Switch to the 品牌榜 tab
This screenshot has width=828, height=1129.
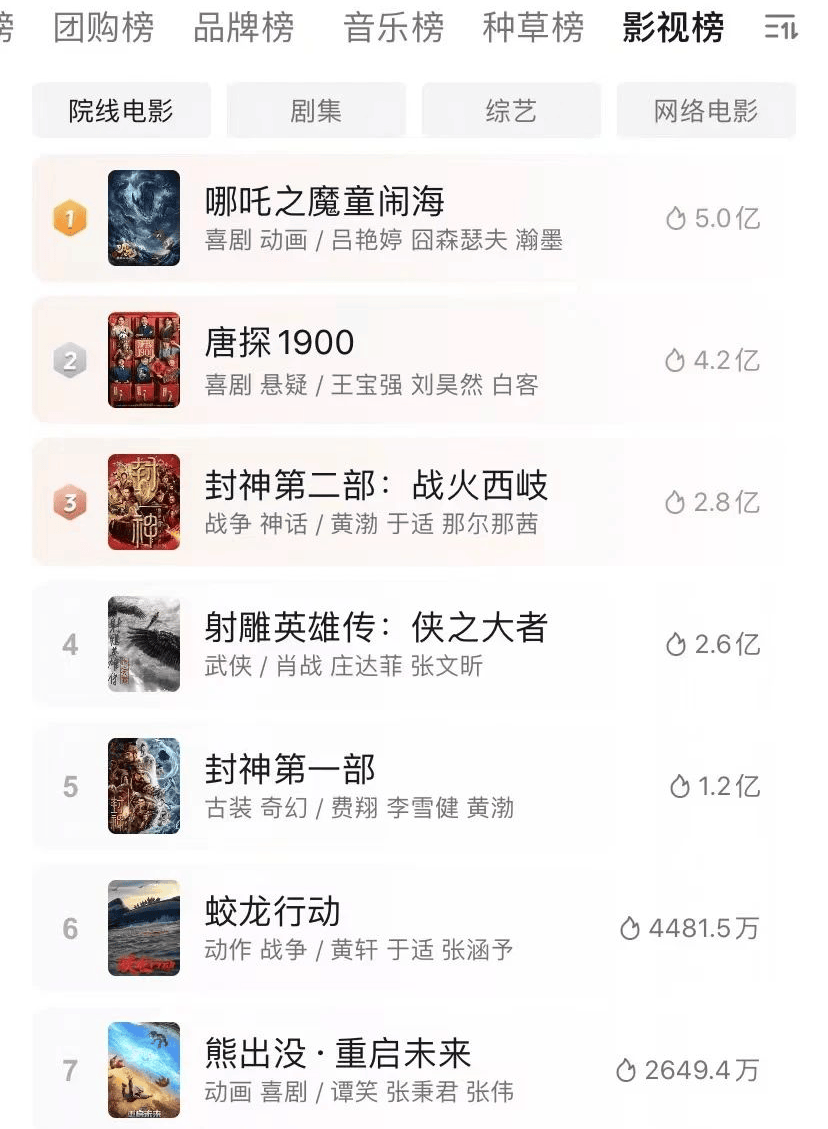[243, 28]
